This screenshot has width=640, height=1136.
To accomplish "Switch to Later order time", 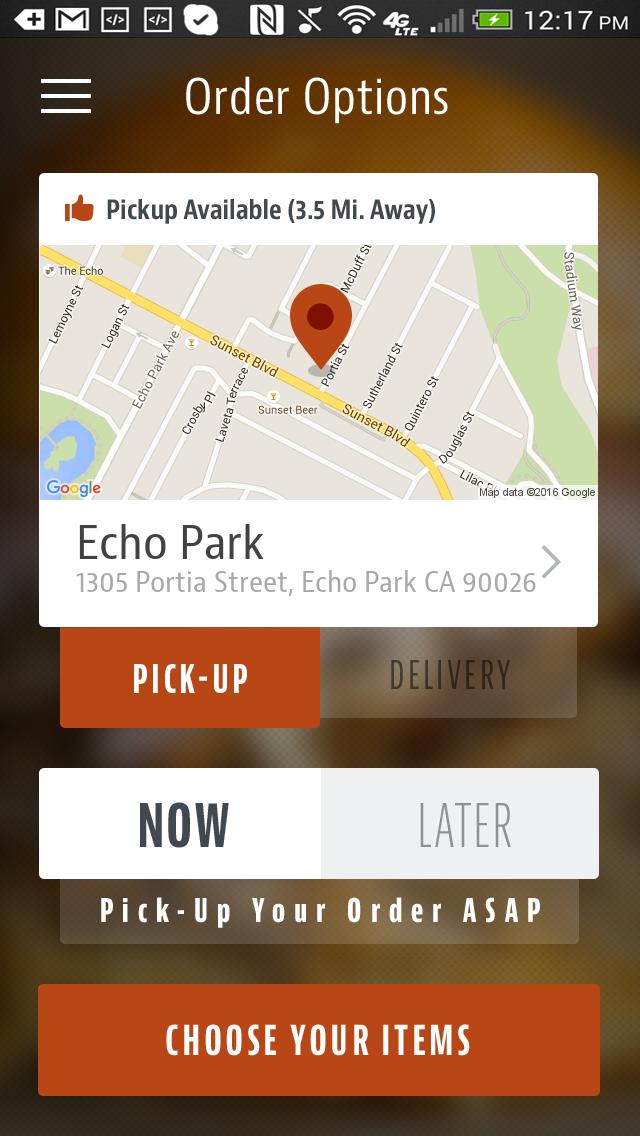I will (462, 824).
